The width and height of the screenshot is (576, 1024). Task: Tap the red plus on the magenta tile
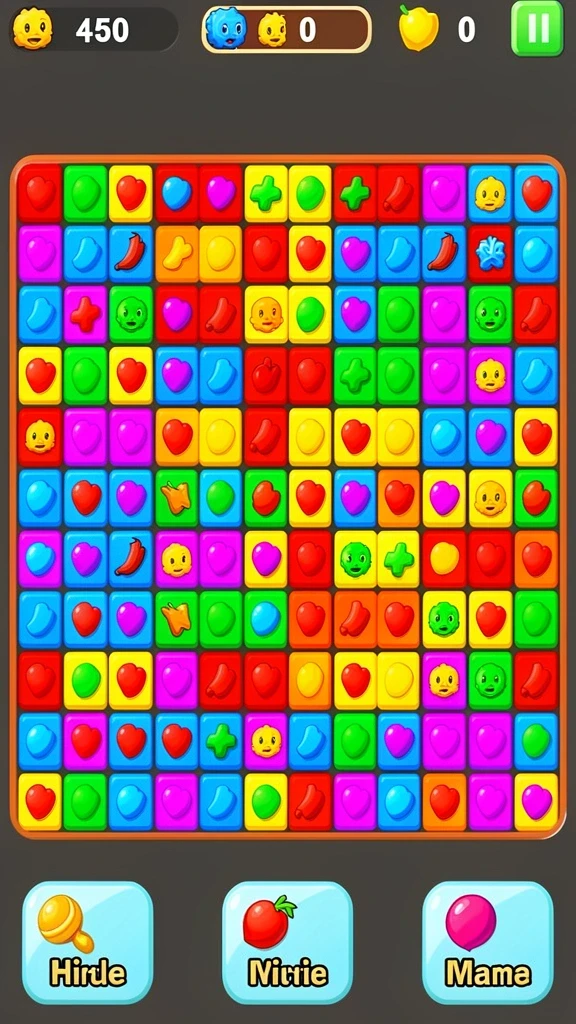click(86, 315)
